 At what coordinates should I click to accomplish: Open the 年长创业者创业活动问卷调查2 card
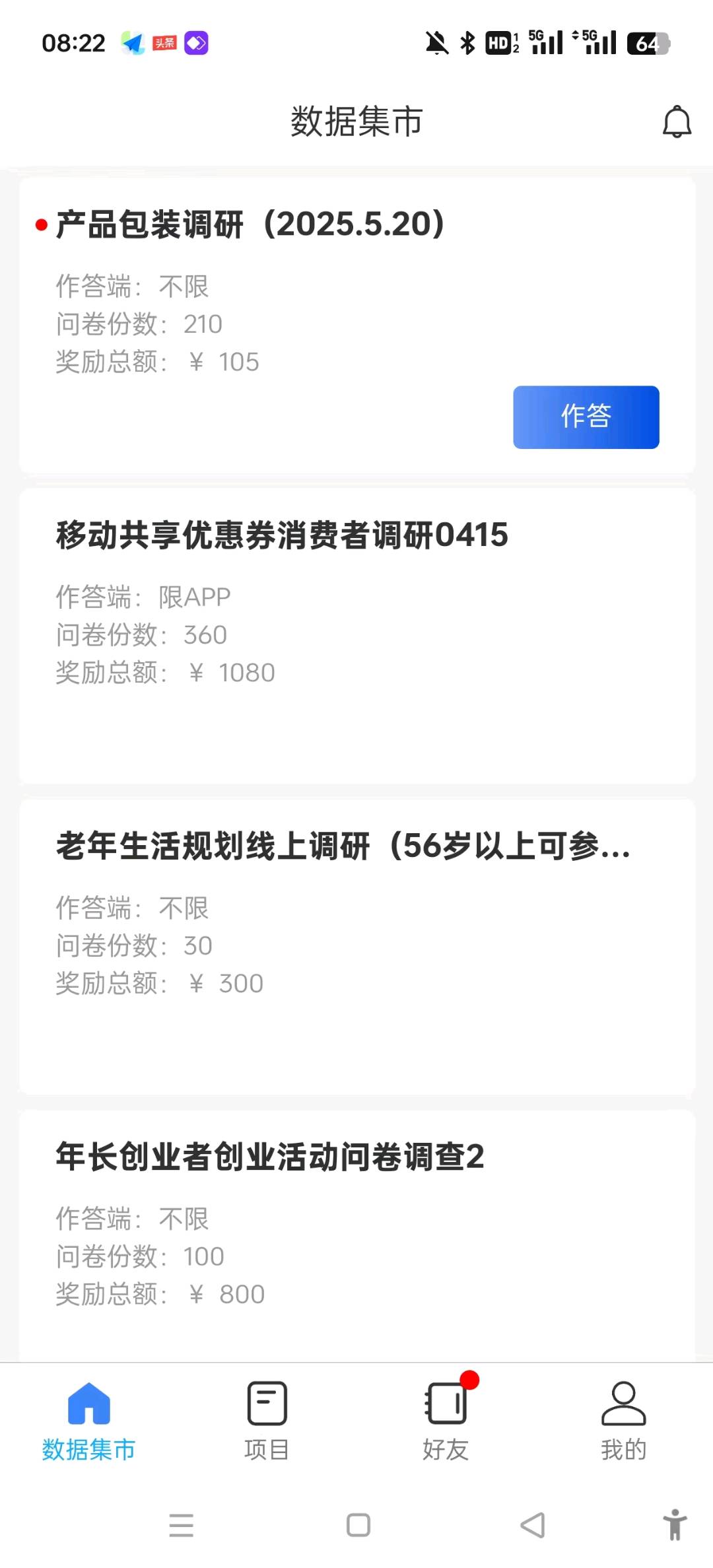[x=357, y=1235]
